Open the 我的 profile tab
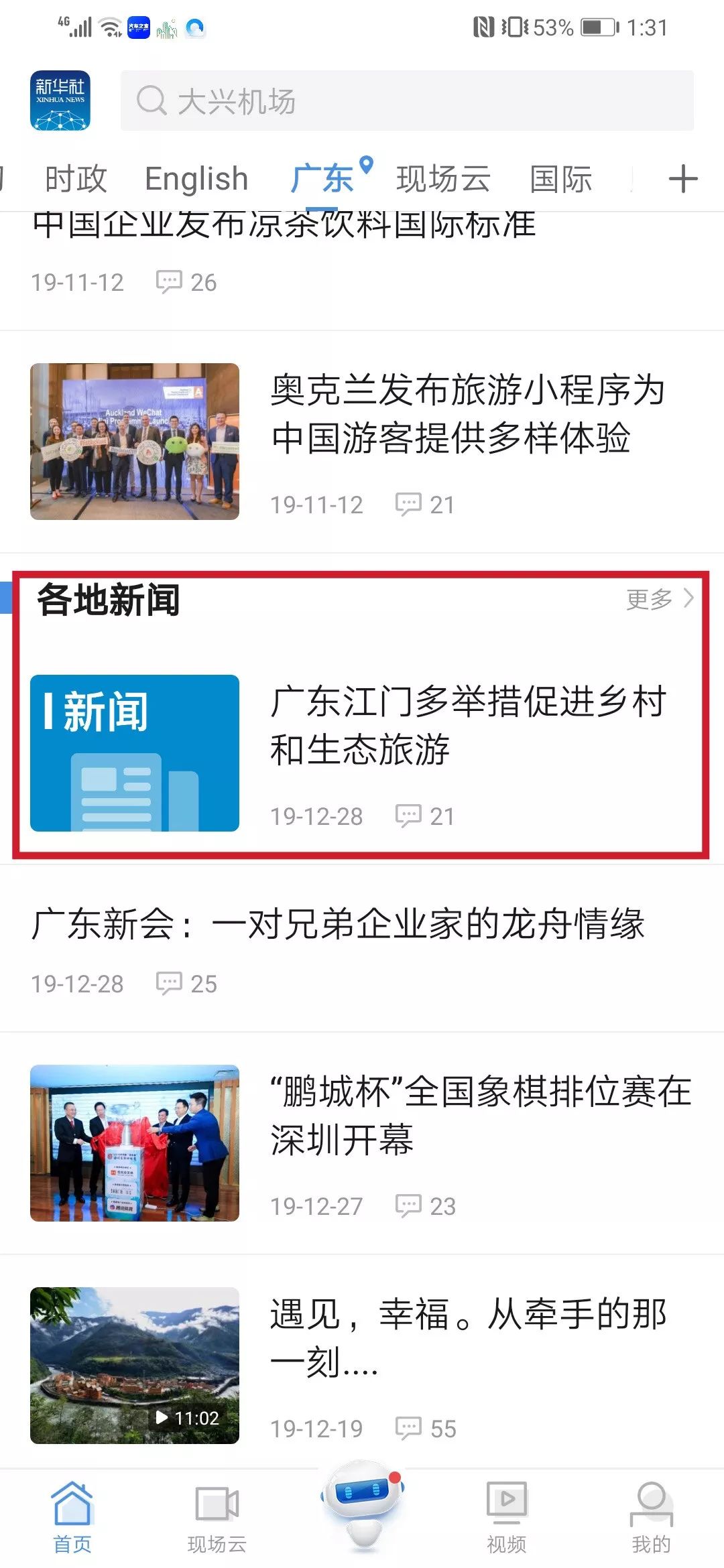 (651, 1517)
